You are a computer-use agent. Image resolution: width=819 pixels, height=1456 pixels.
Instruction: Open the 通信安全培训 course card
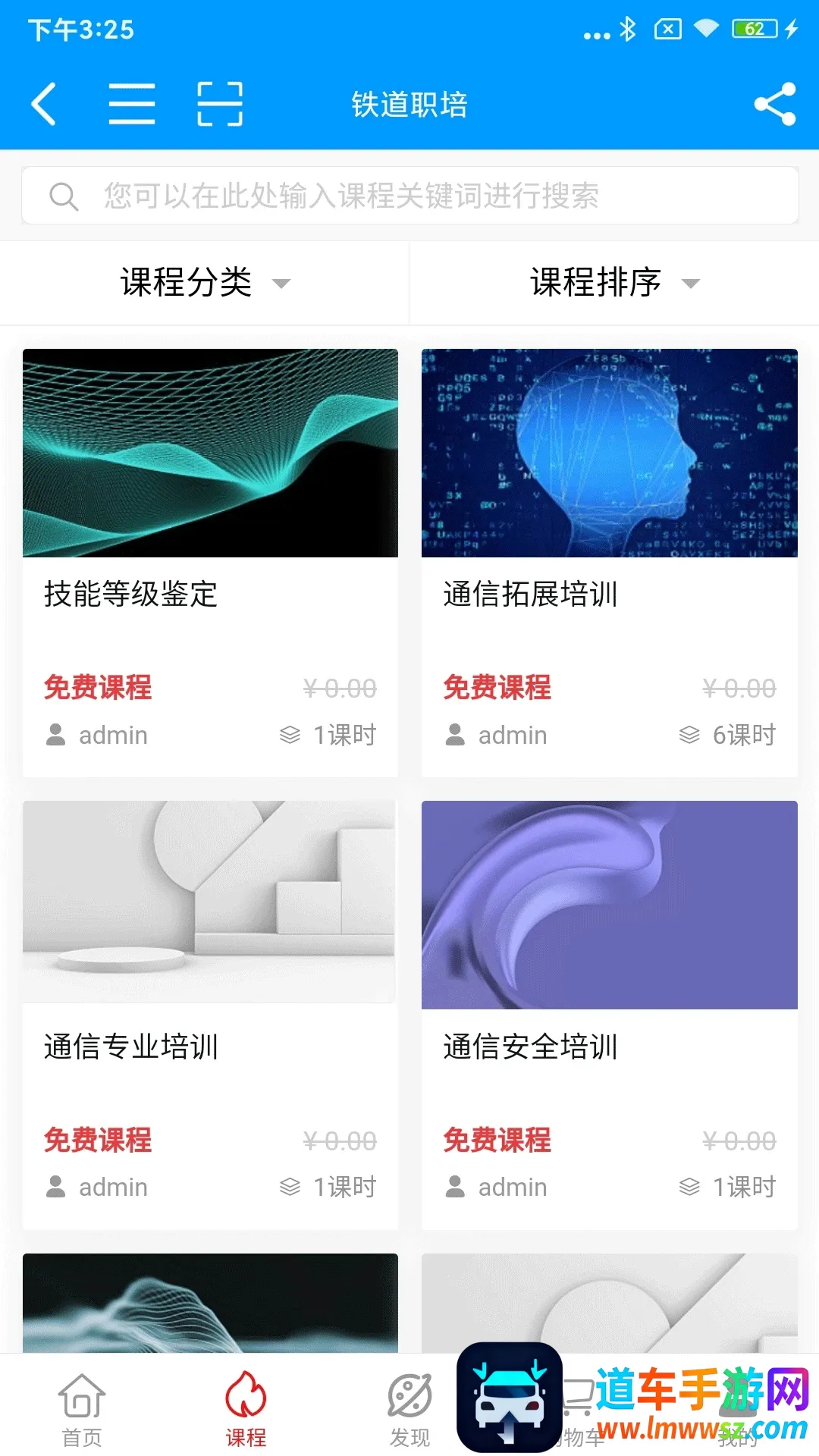click(x=609, y=1014)
